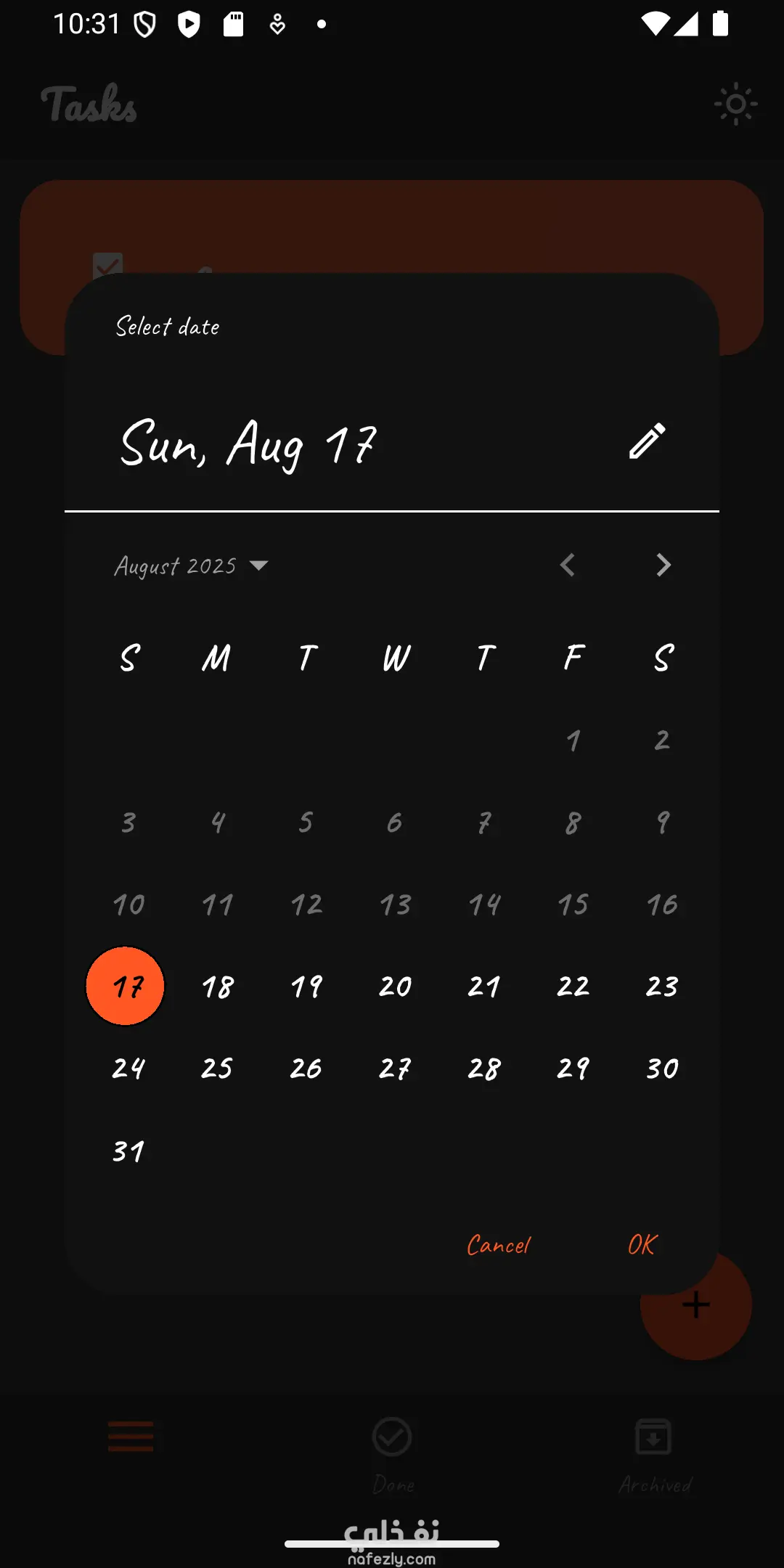Switch to text input with the pencil icon
This screenshot has width=784, height=1568.
647,441
